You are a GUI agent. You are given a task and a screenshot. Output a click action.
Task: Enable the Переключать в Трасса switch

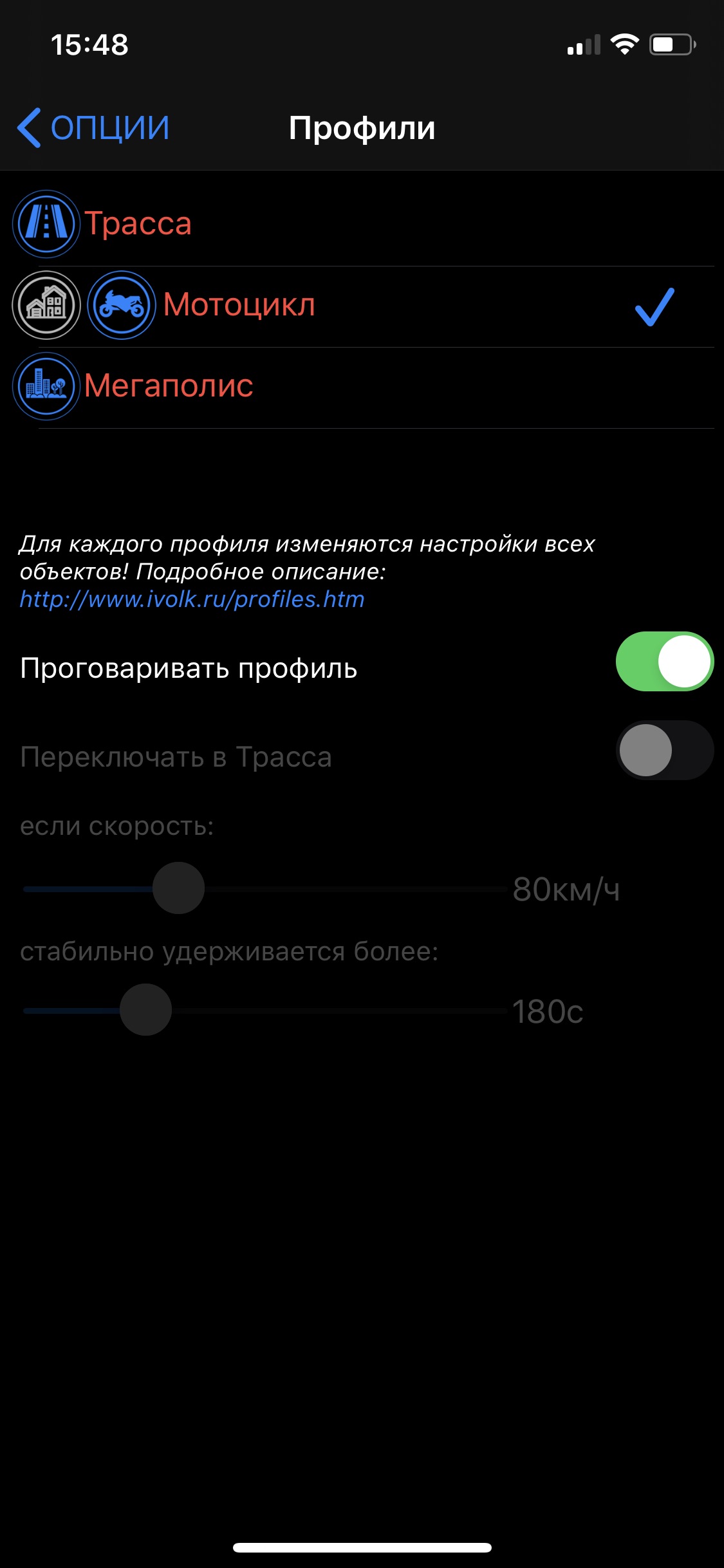pyautogui.click(x=664, y=751)
